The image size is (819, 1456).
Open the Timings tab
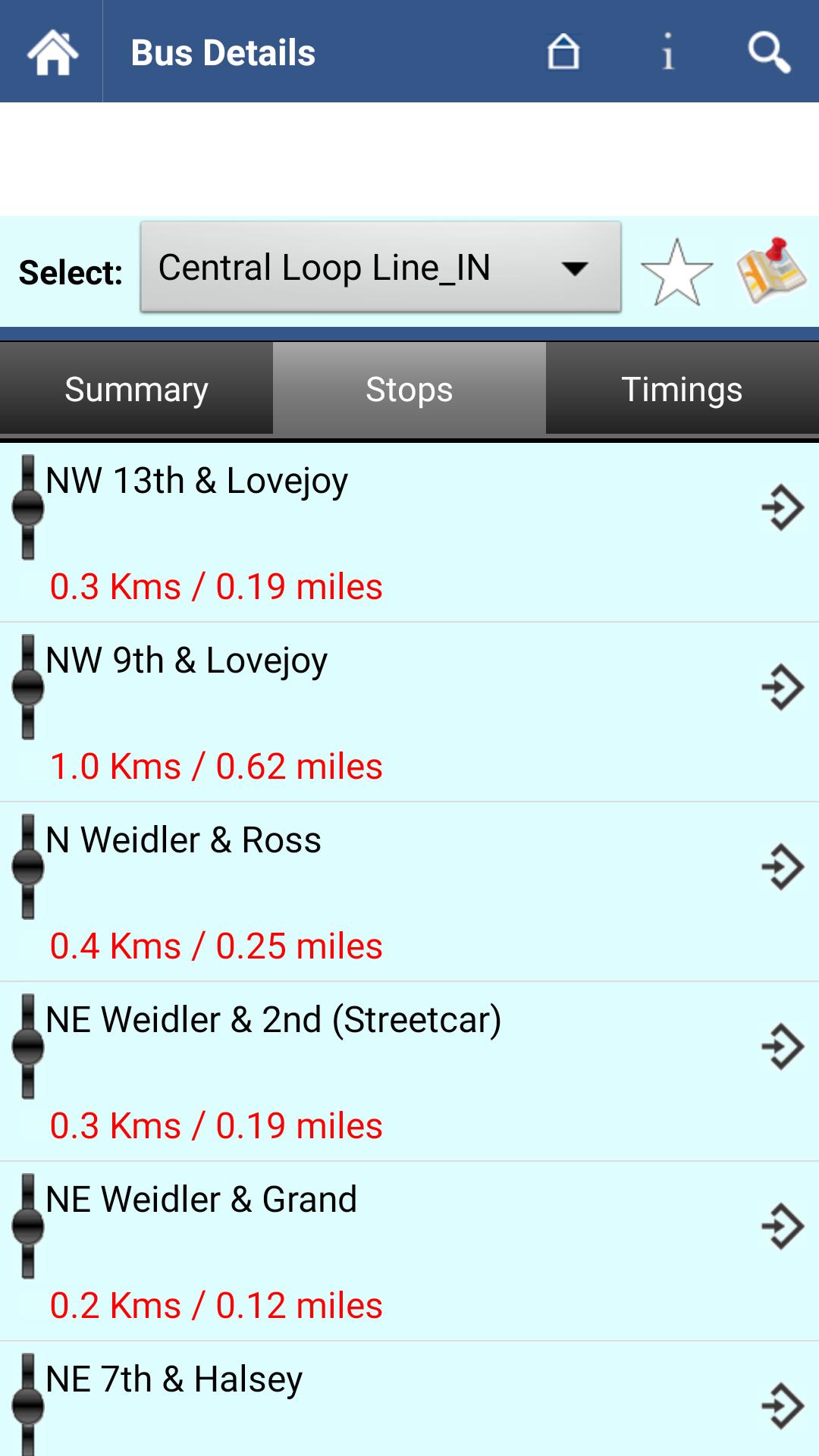coord(682,388)
